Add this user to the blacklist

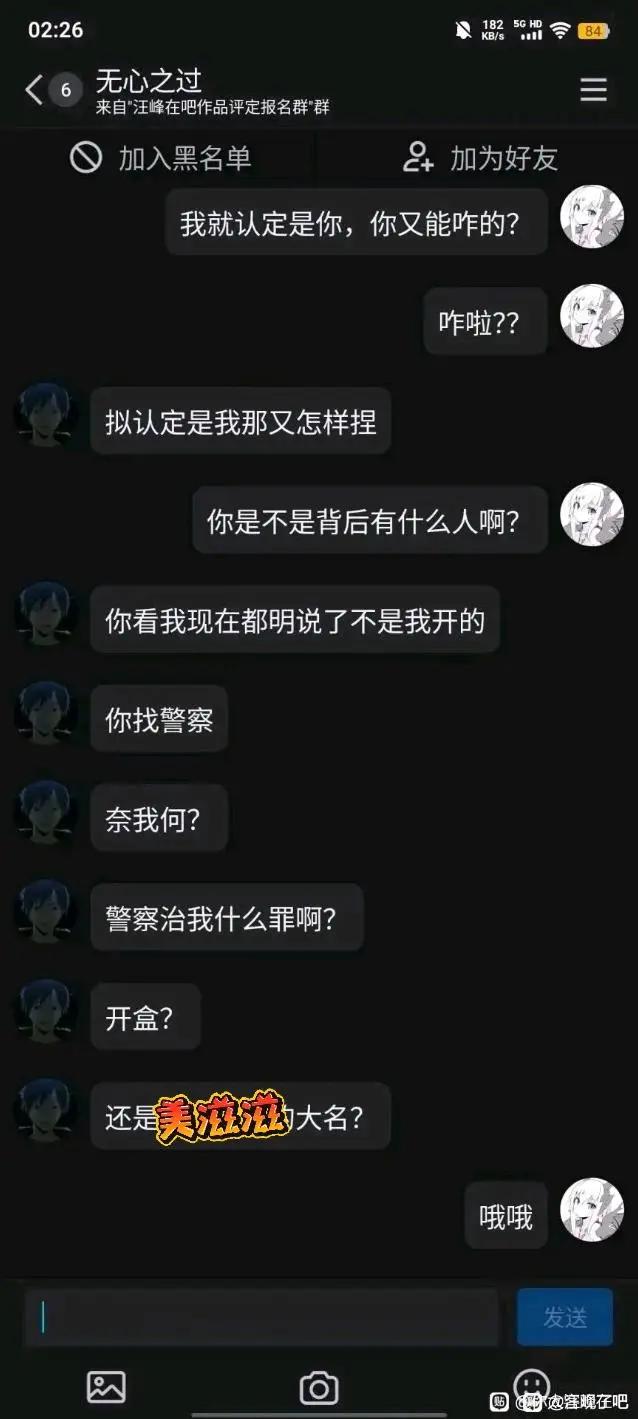tap(160, 158)
